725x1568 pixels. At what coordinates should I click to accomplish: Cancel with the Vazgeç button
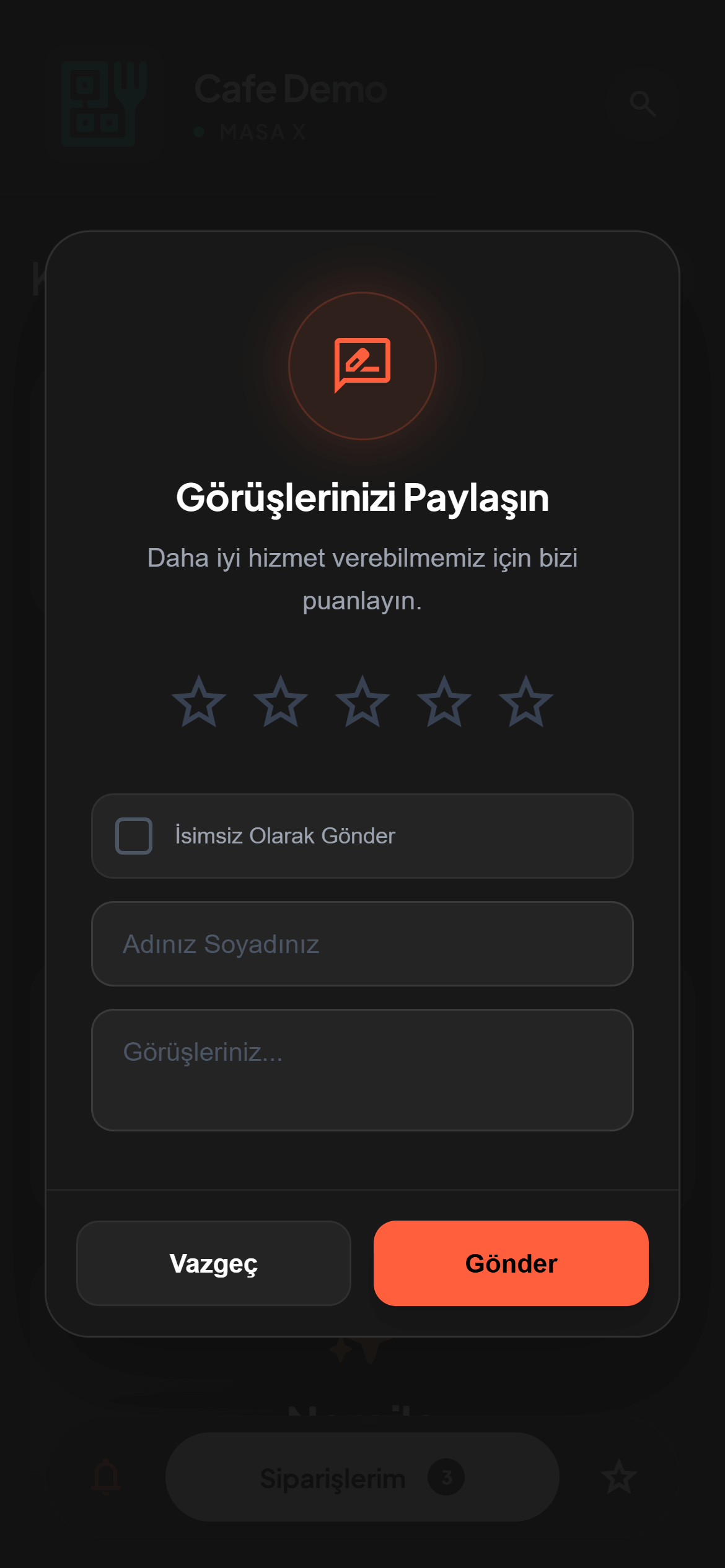[x=214, y=1263]
